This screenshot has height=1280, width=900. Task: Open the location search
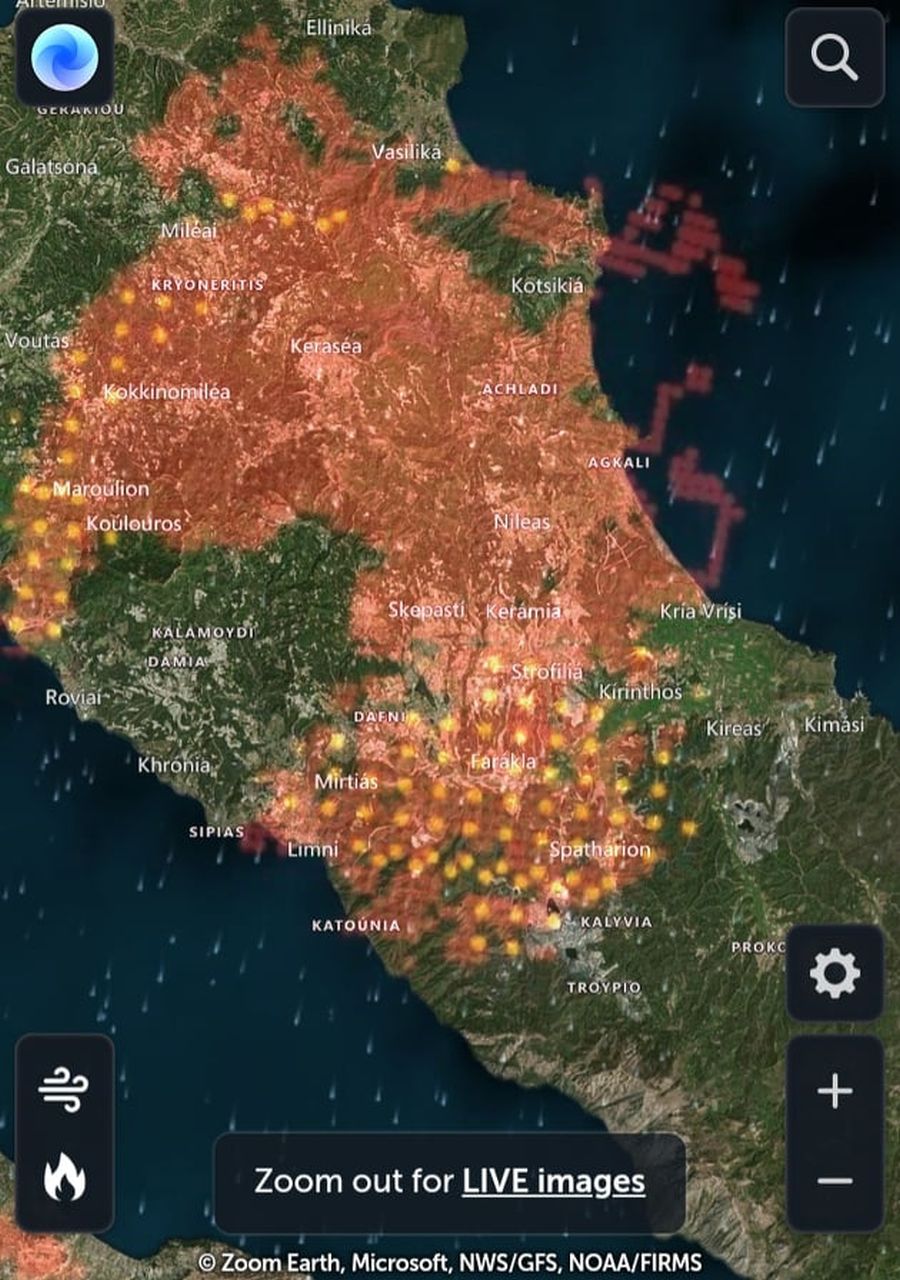coord(835,58)
